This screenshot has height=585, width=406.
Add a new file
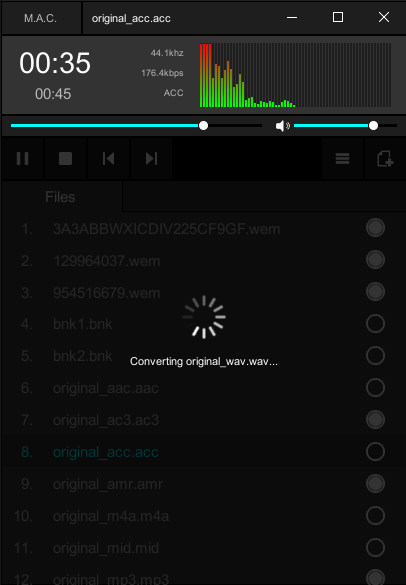(385, 159)
